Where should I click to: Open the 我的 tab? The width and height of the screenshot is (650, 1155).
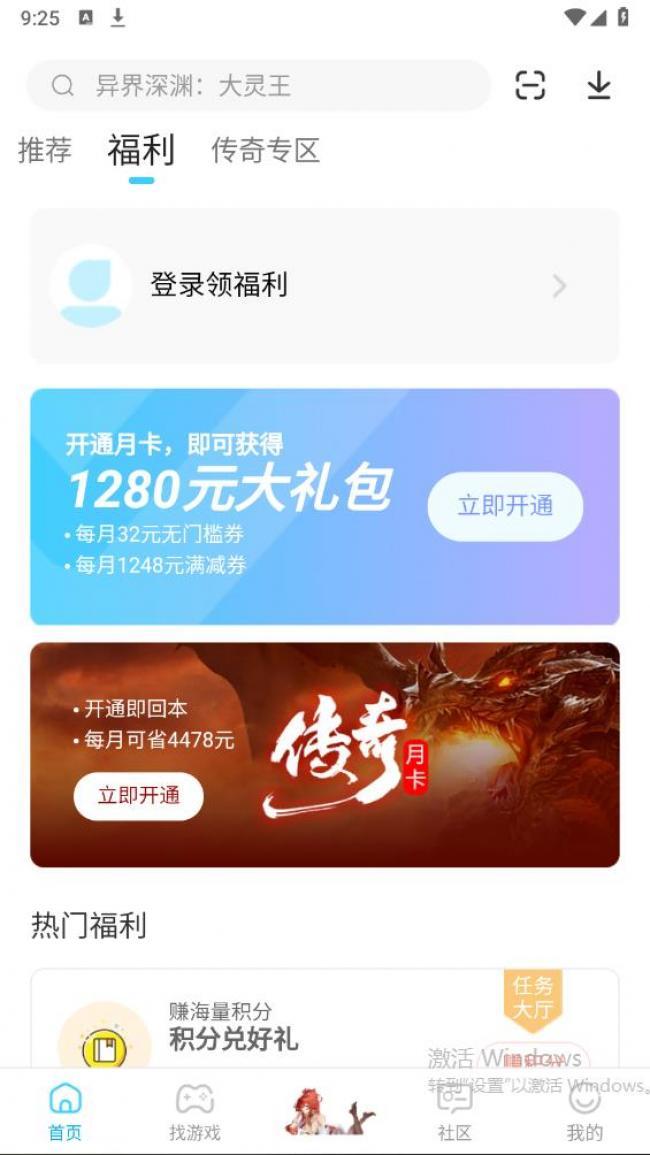point(584,1110)
